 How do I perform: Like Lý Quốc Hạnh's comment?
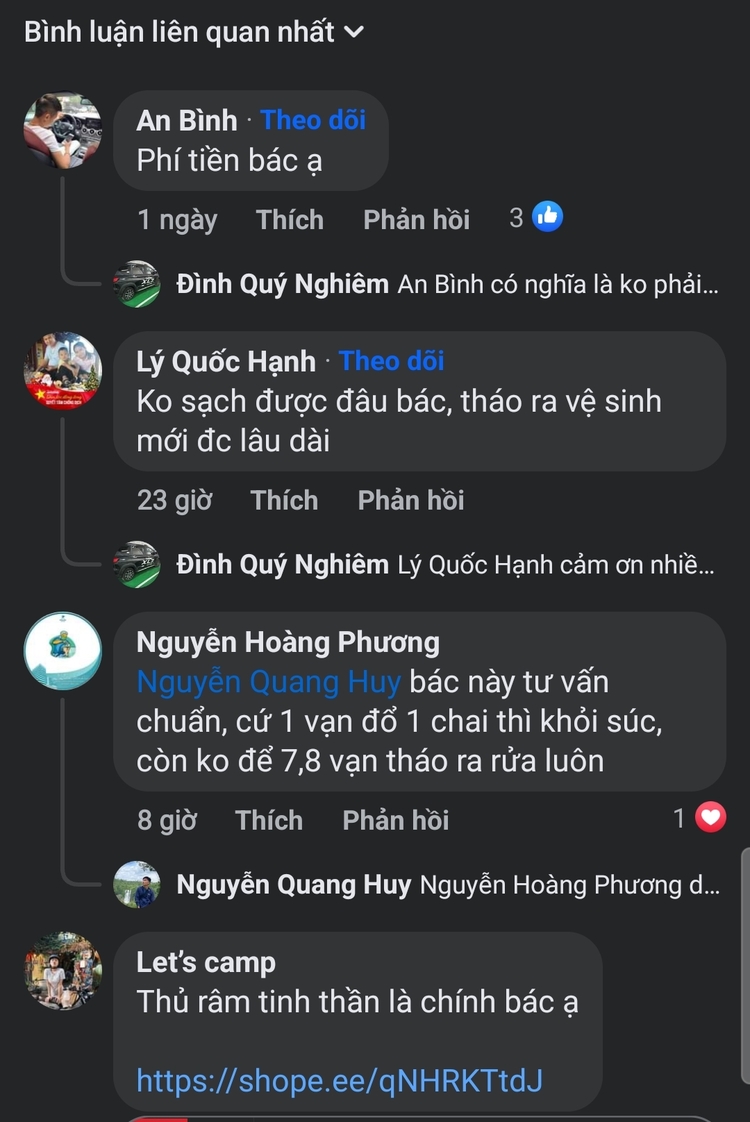284,500
